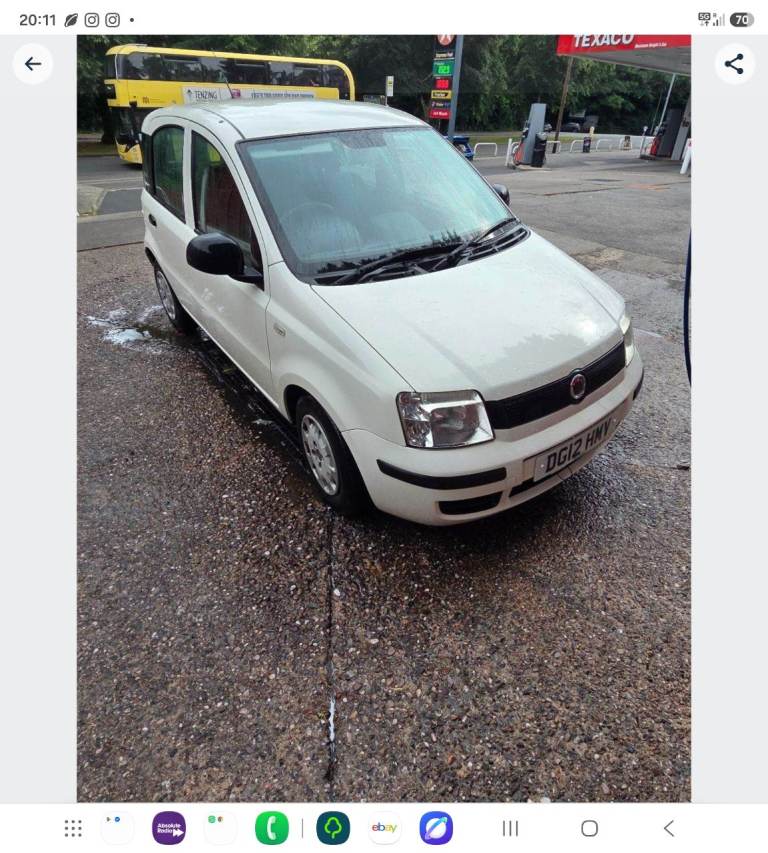Open the Phone app from taskbar

tap(271, 828)
